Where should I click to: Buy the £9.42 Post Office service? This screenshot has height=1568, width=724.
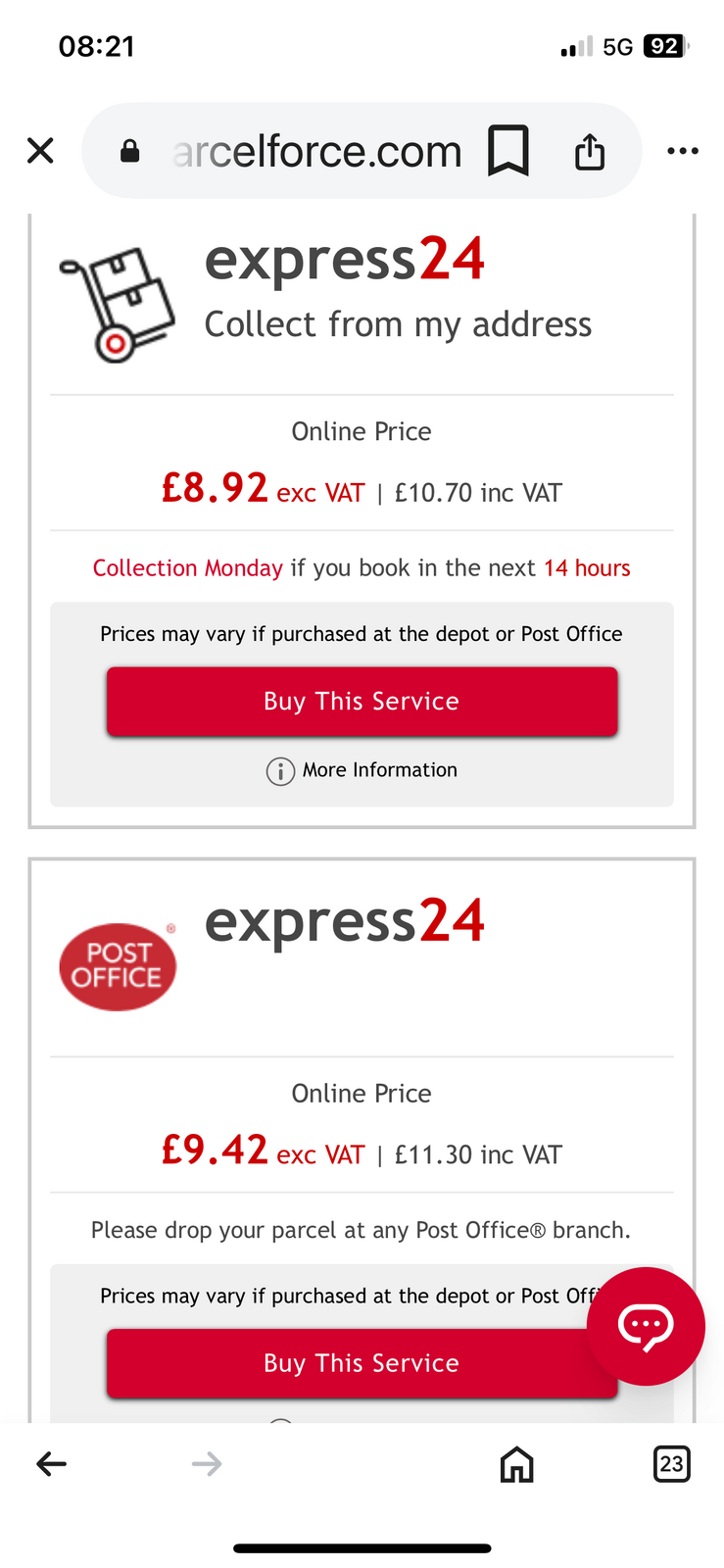coord(362,1363)
